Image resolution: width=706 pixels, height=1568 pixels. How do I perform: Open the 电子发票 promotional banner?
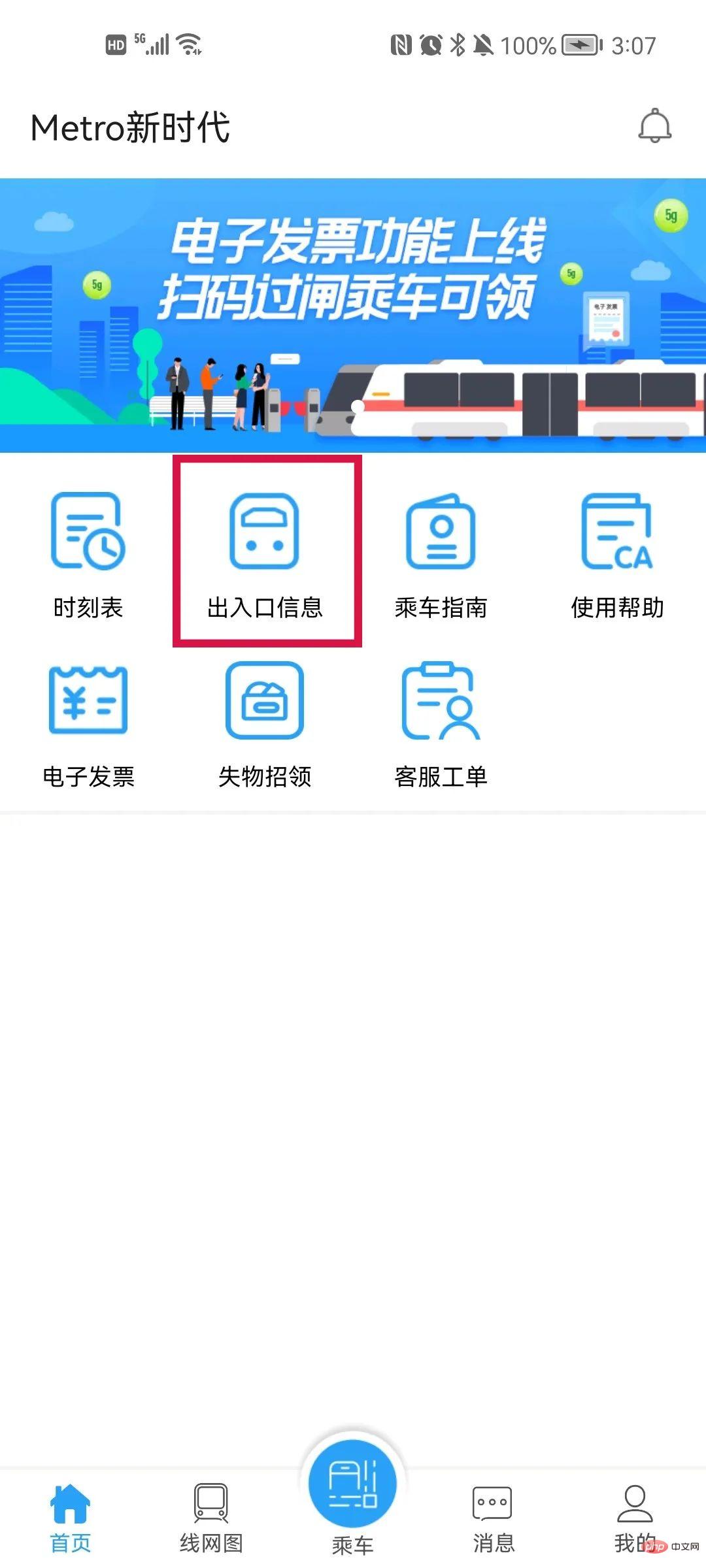(353, 315)
